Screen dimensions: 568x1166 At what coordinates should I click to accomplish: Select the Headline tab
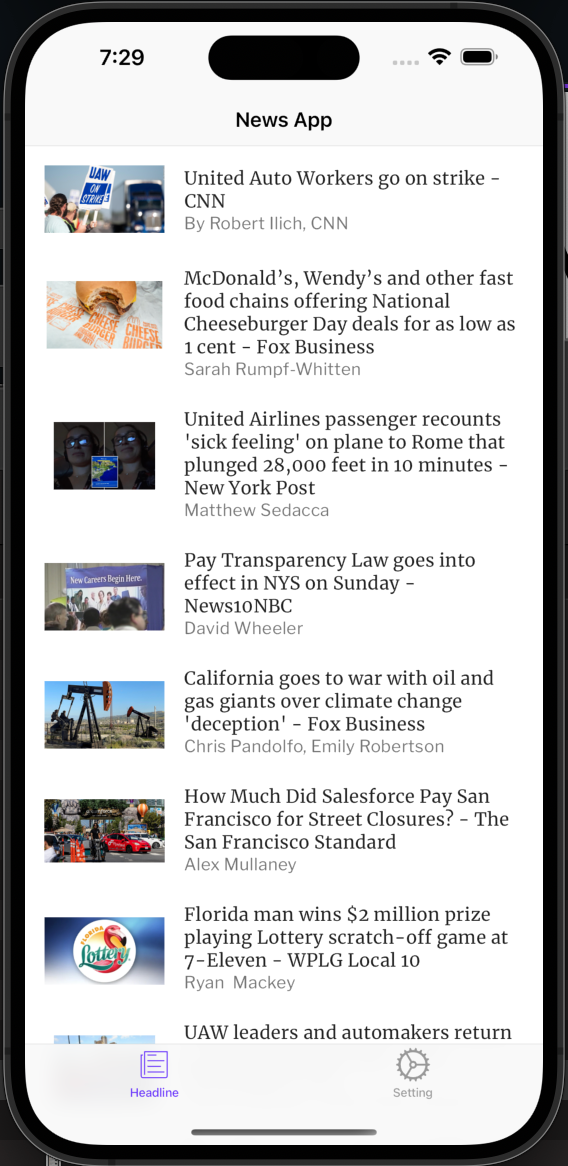coord(154,1074)
